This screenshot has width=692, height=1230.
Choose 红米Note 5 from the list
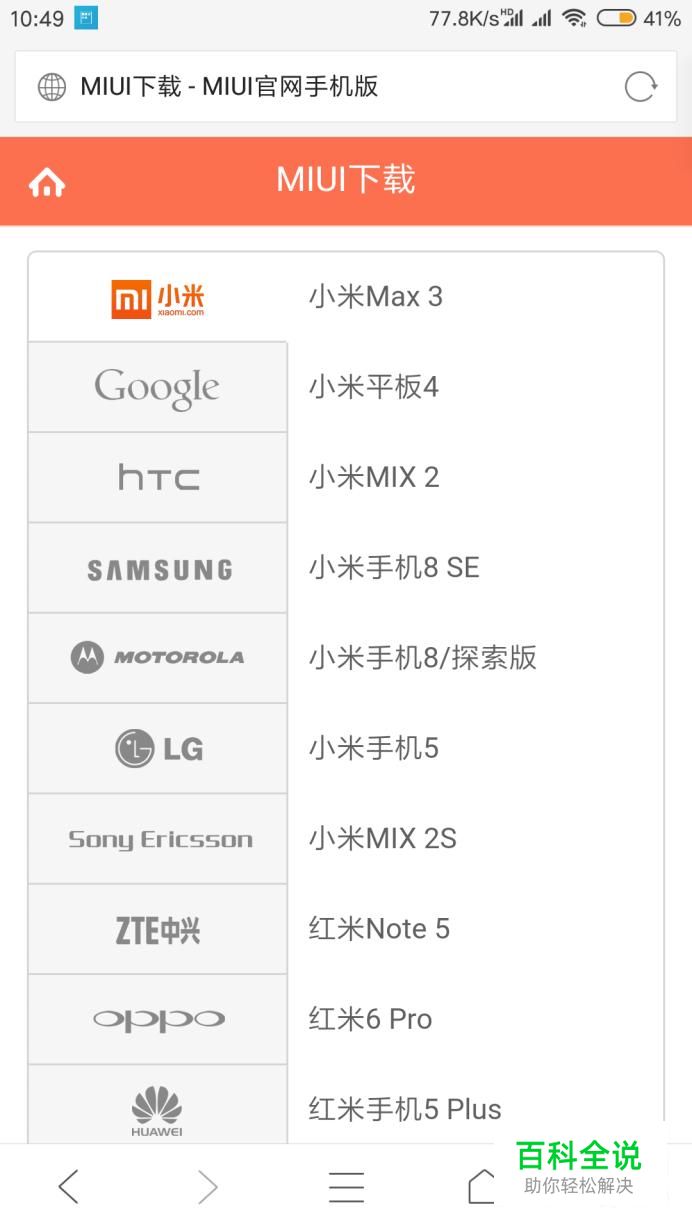(380, 929)
